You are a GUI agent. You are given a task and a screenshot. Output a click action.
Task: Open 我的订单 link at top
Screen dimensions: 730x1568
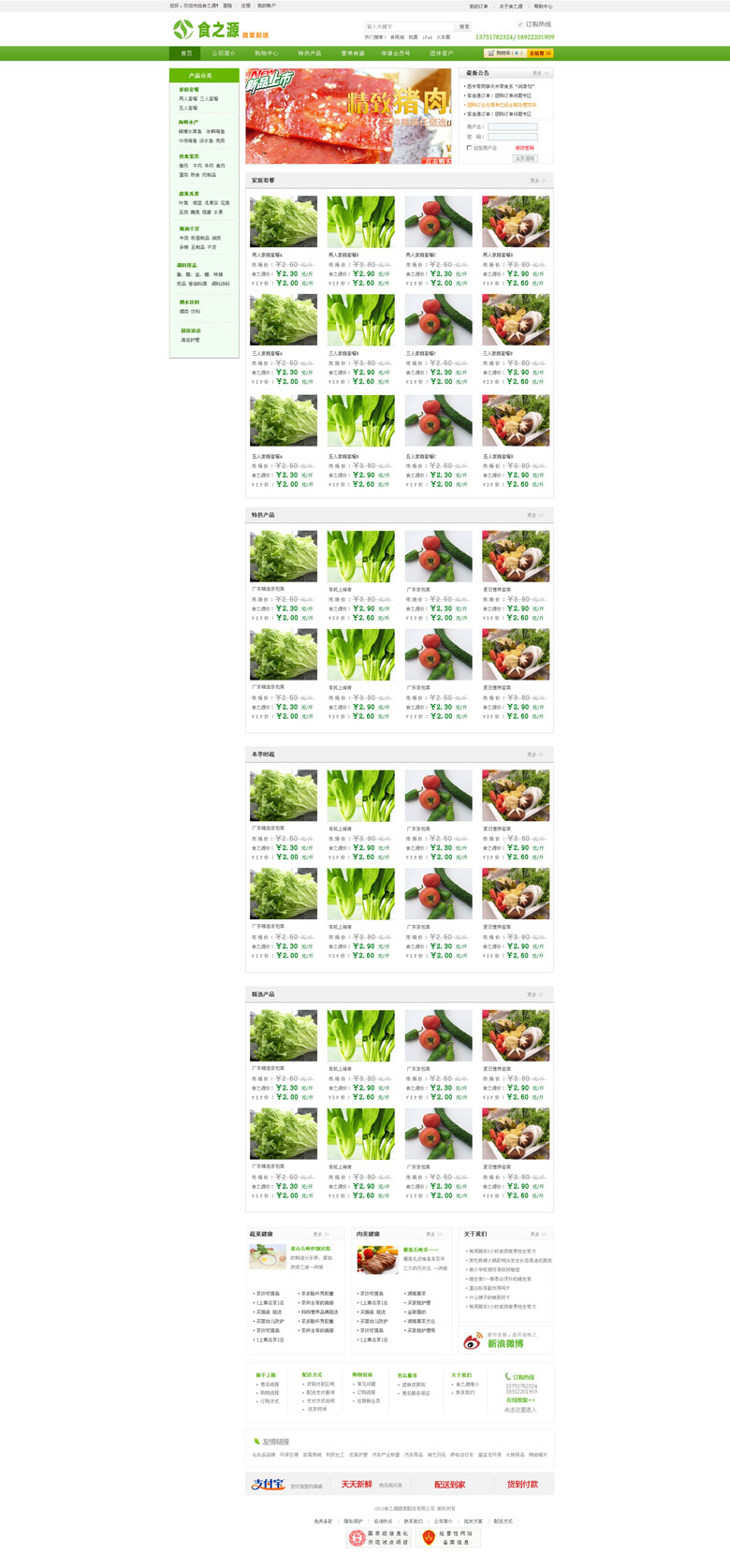(478, 6)
